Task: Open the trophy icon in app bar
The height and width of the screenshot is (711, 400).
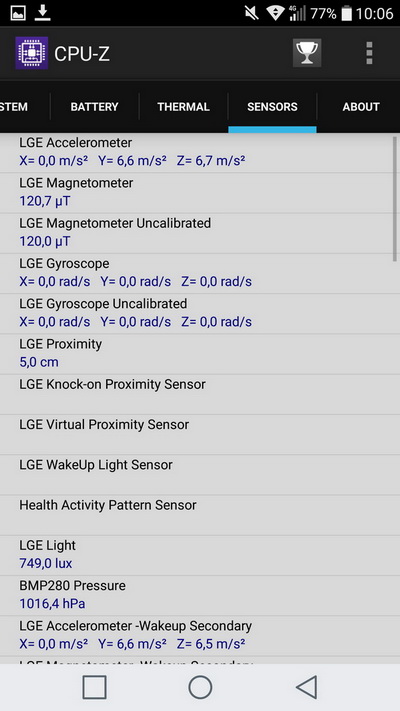Action: (307, 53)
